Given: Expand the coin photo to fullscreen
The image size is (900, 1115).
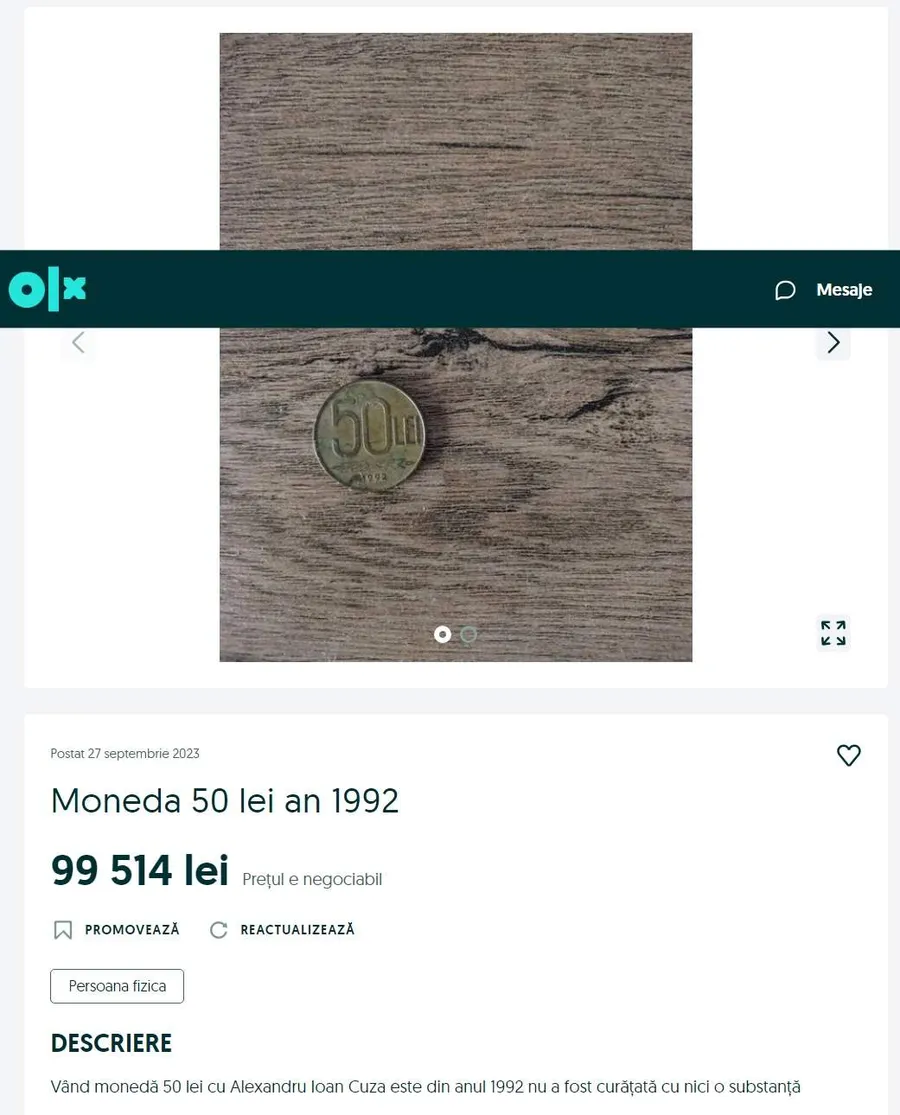Looking at the screenshot, I should coord(833,633).
